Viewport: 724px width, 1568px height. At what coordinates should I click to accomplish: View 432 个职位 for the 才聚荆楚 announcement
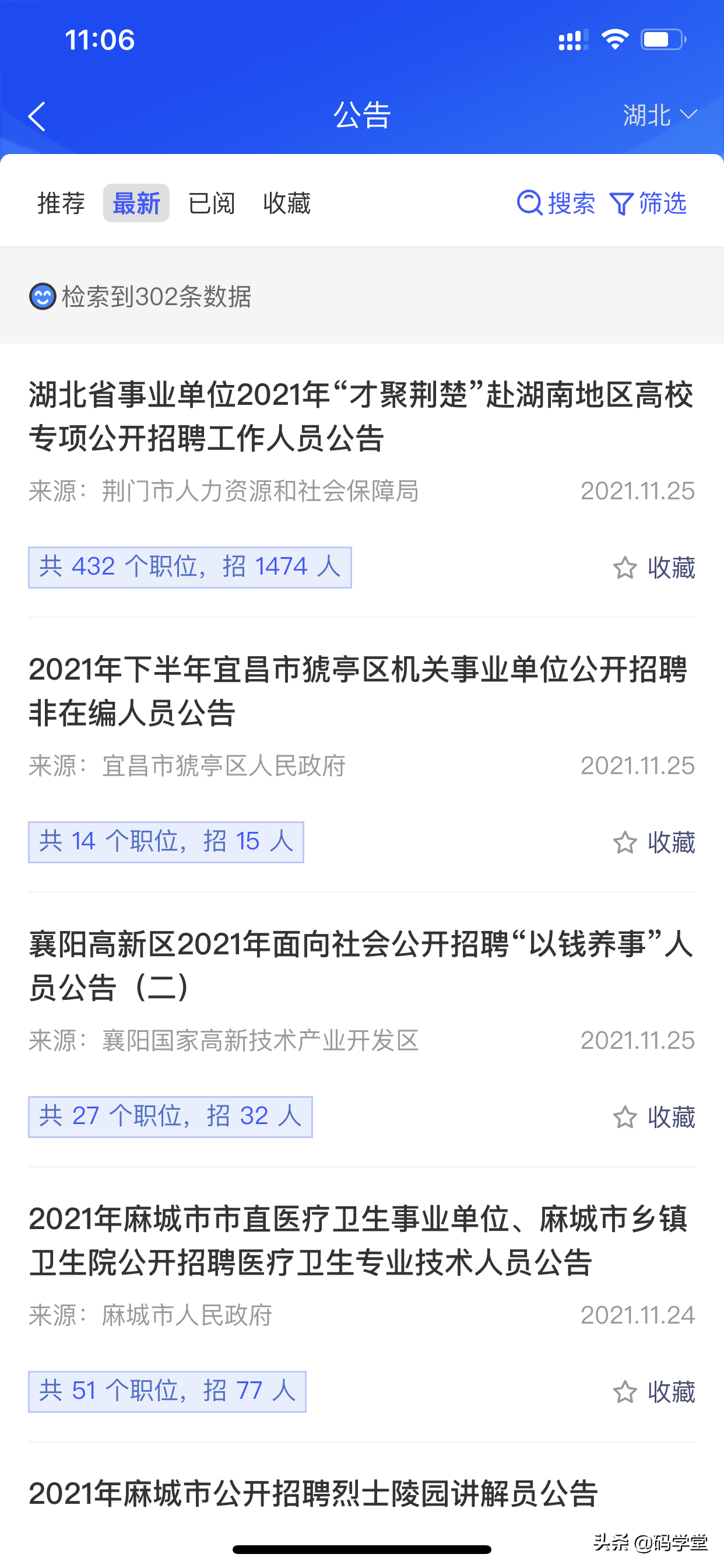pyautogui.click(x=190, y=568)
